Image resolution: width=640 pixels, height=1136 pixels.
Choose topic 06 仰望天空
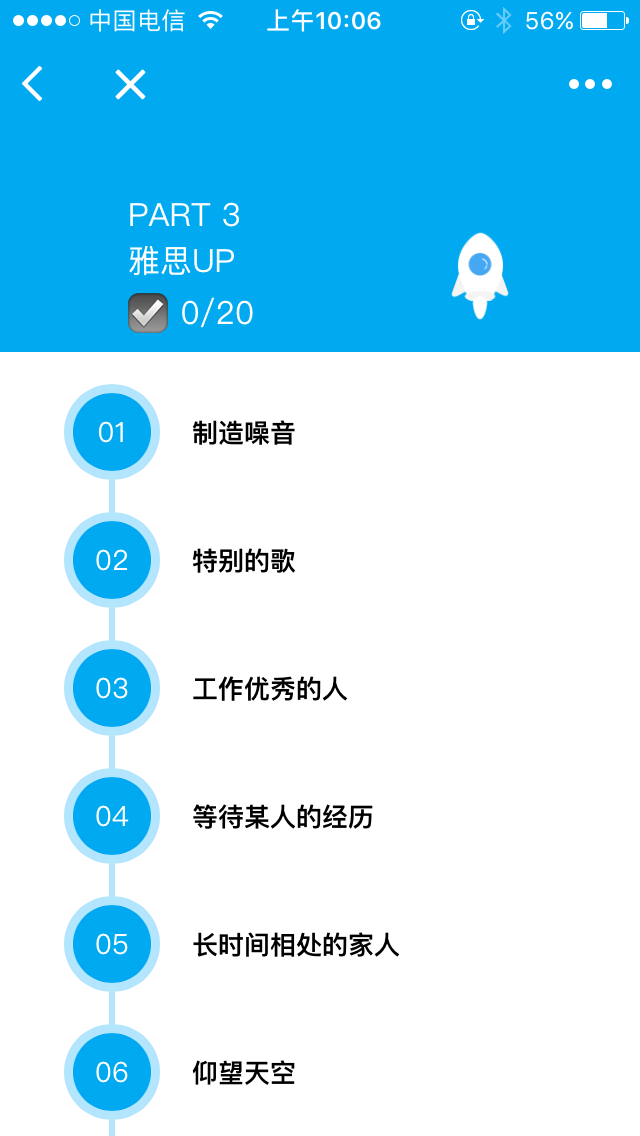pyautogui.click(x=243, y=1073)
